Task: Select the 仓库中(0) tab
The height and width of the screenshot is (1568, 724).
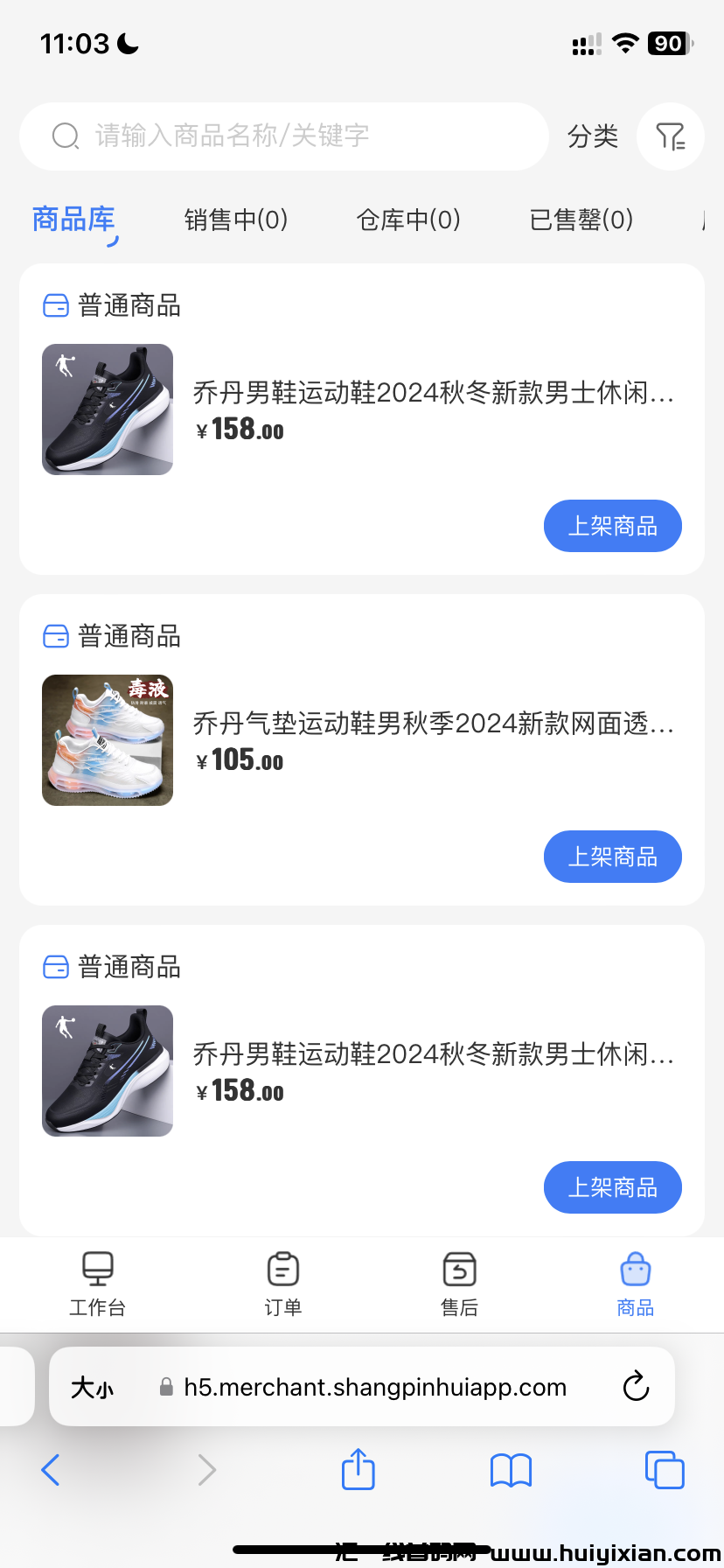Action: coord(408,220)
